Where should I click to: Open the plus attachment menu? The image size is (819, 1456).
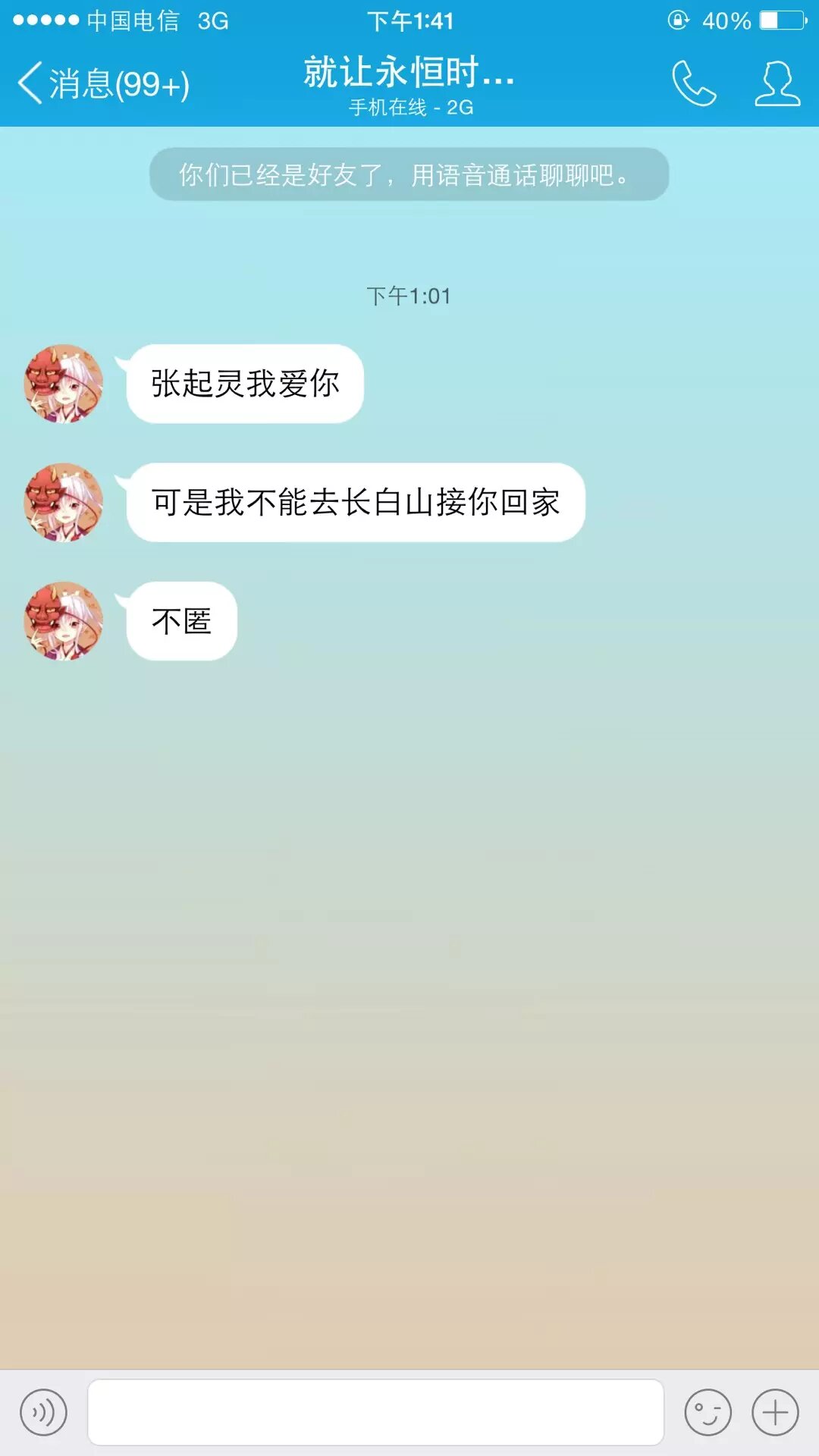pos(775,1412)
